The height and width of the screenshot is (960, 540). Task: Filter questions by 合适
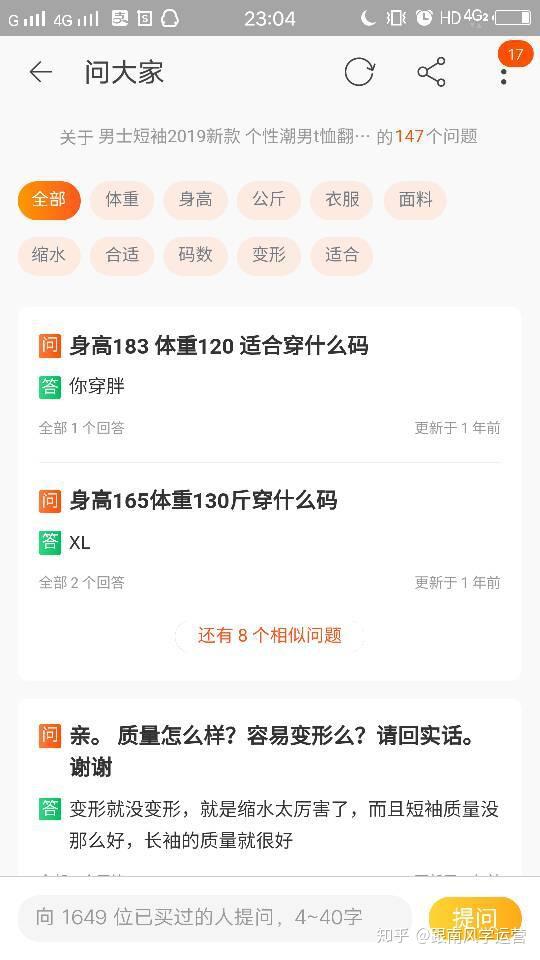pyautogui.click(x=122, y=255)
